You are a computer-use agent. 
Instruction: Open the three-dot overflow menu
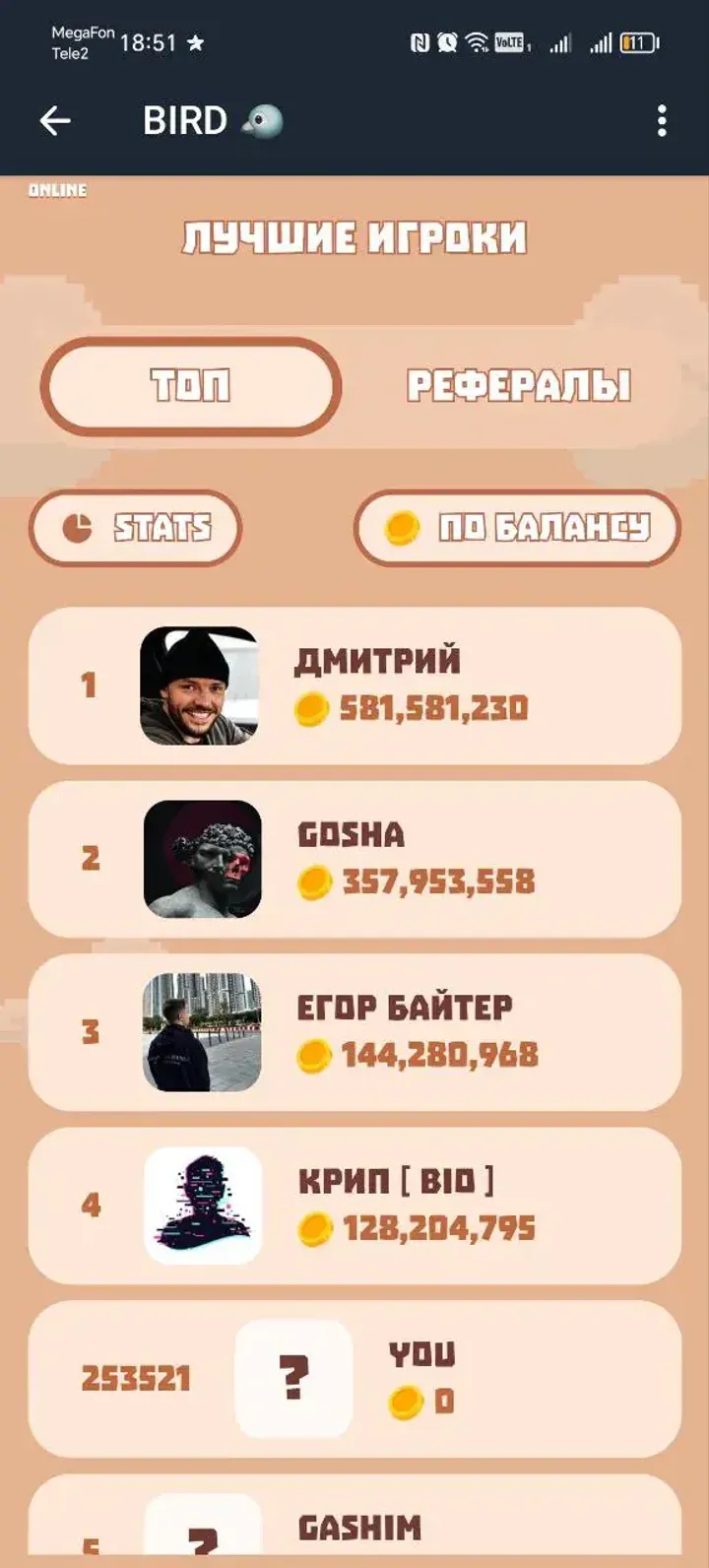662,120
